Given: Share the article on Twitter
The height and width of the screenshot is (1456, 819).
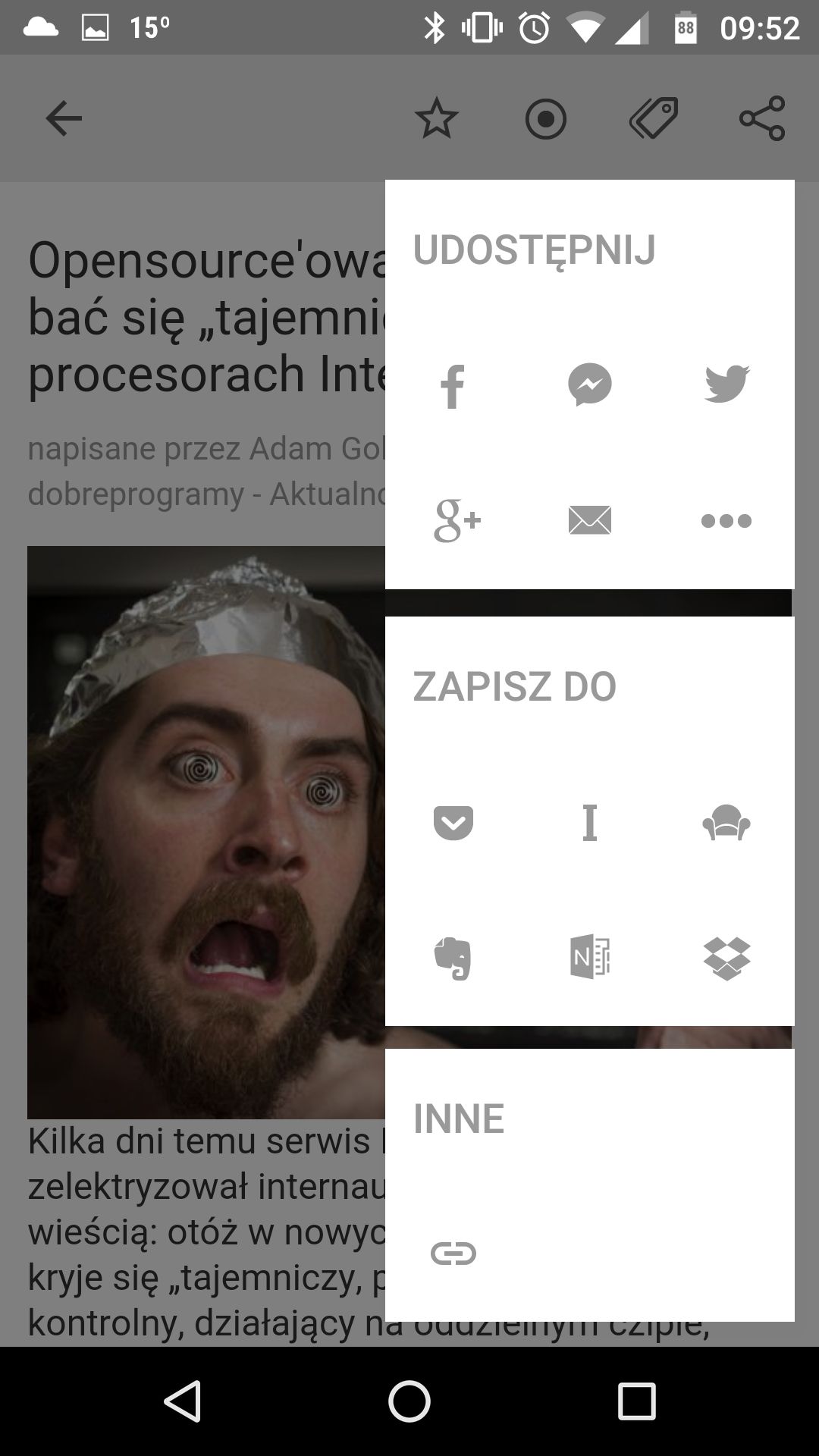Looking at the screenshot, I should pos(726,384).
